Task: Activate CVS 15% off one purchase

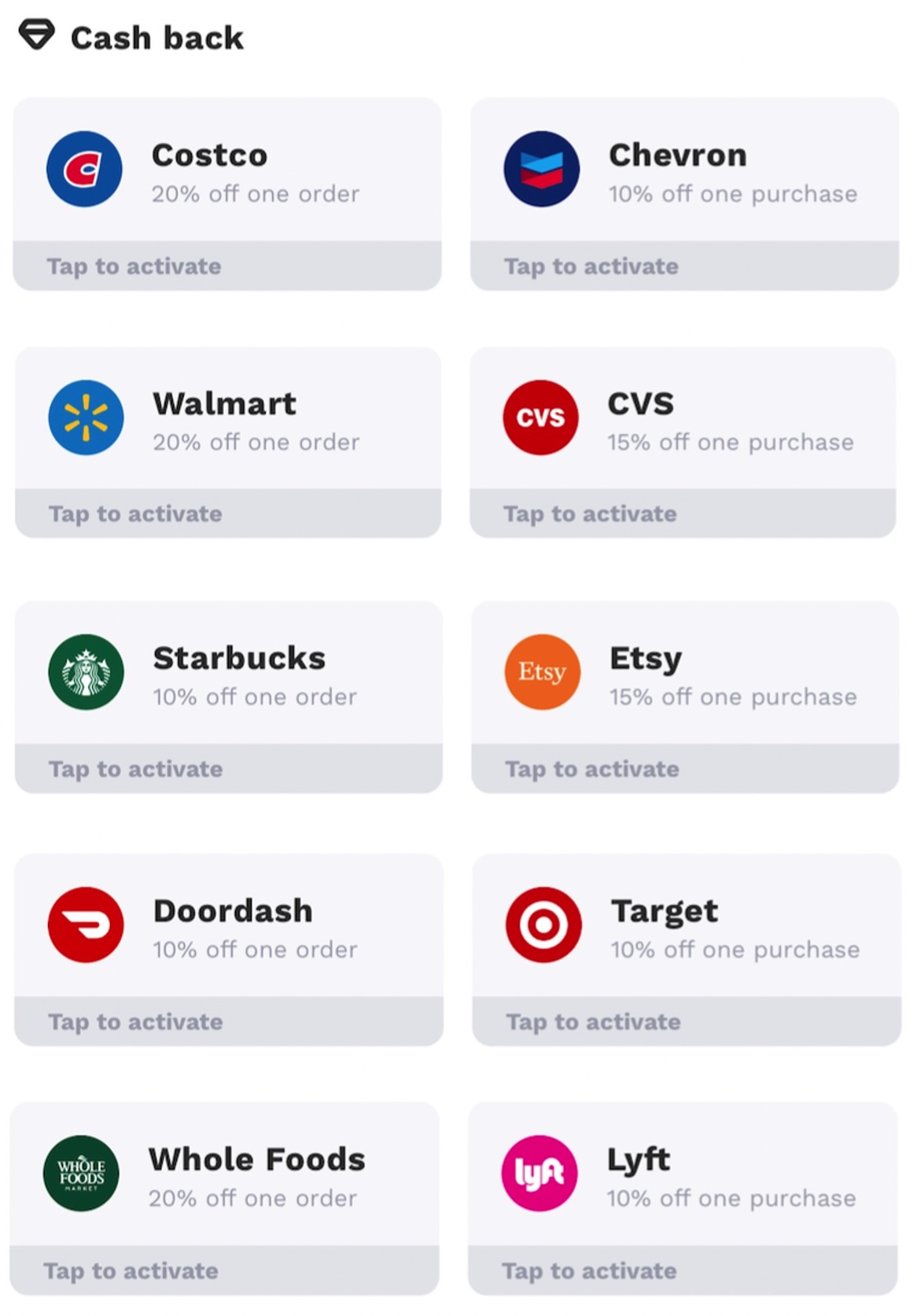Action: pos(683,513)
